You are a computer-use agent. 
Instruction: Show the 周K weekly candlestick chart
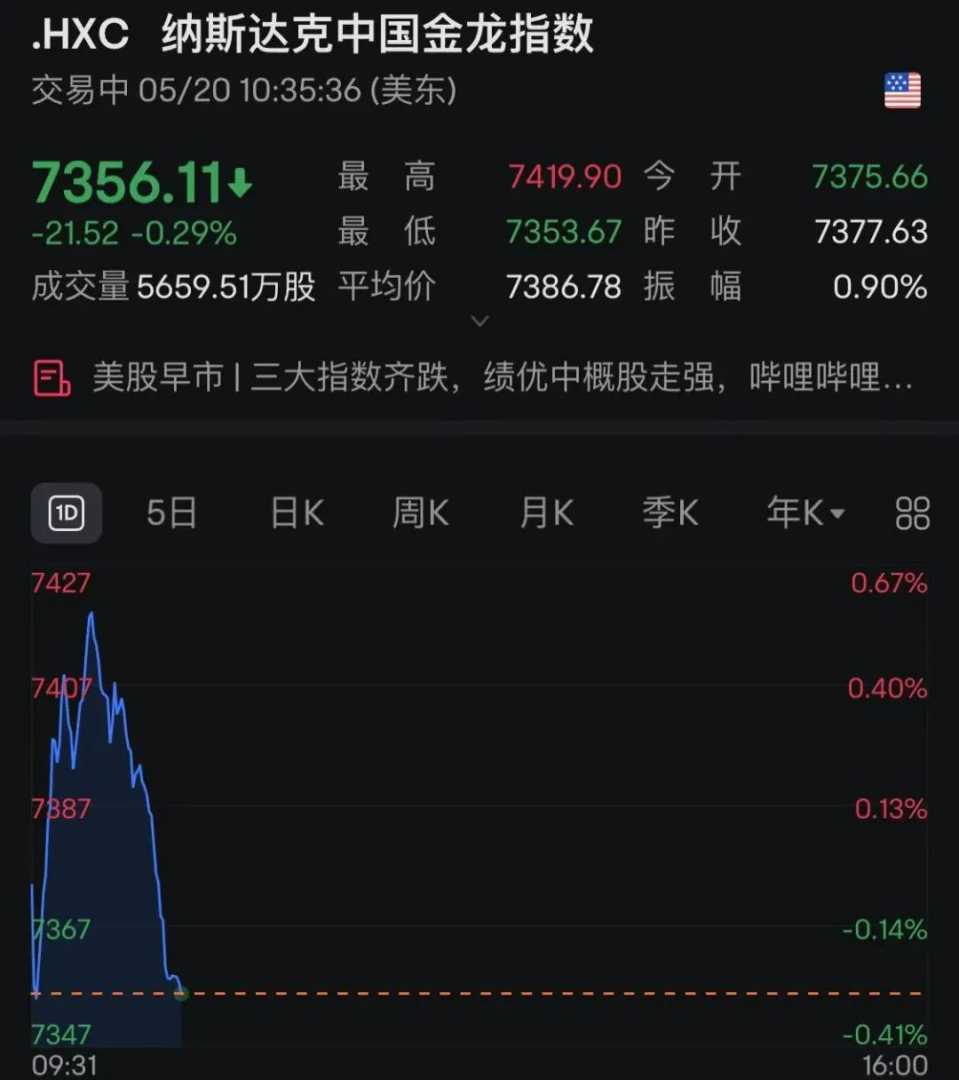tap(420, 513)
